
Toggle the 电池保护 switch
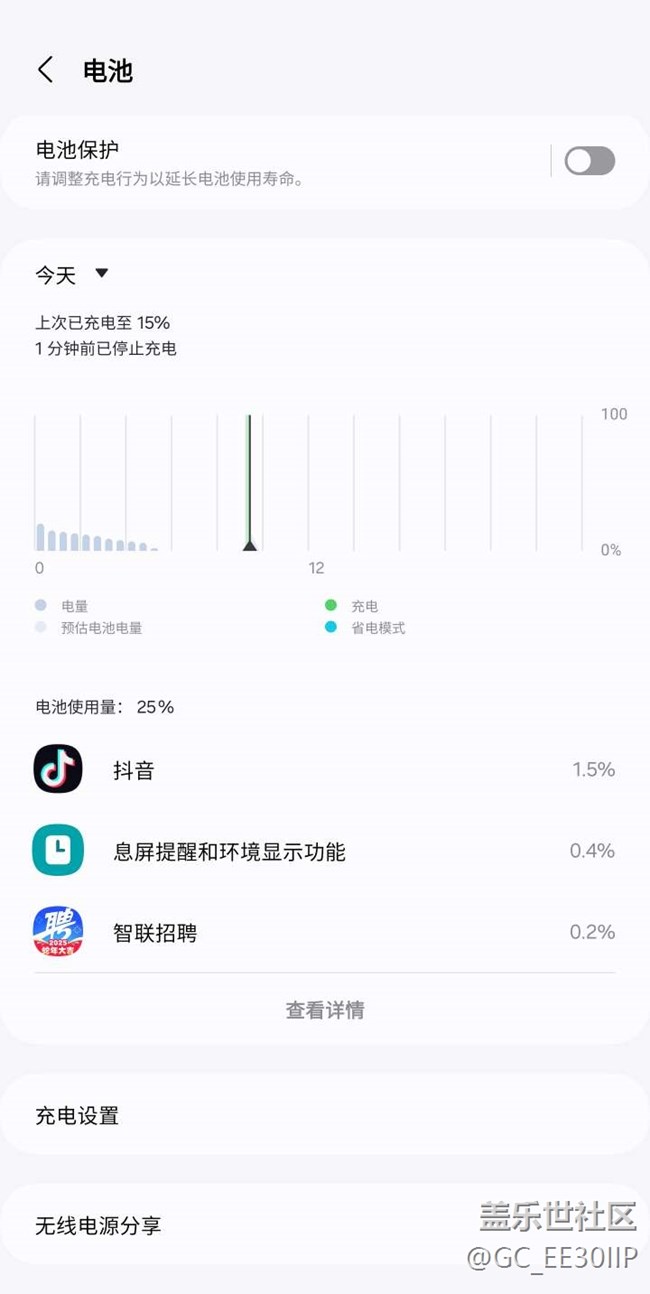[x=589, y=161]
